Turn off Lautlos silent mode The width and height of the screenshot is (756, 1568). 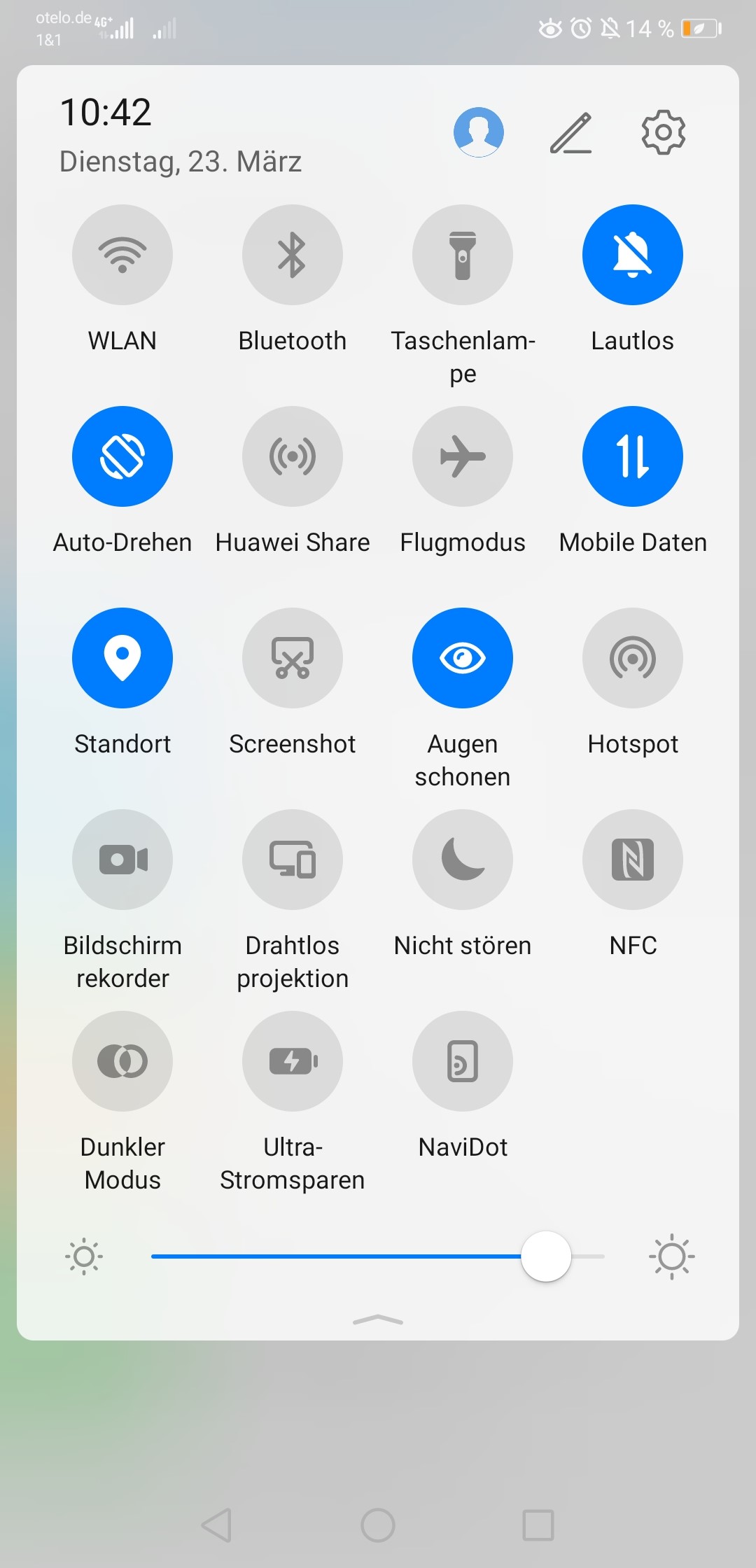pyautogui.click(x=632, y=255)
